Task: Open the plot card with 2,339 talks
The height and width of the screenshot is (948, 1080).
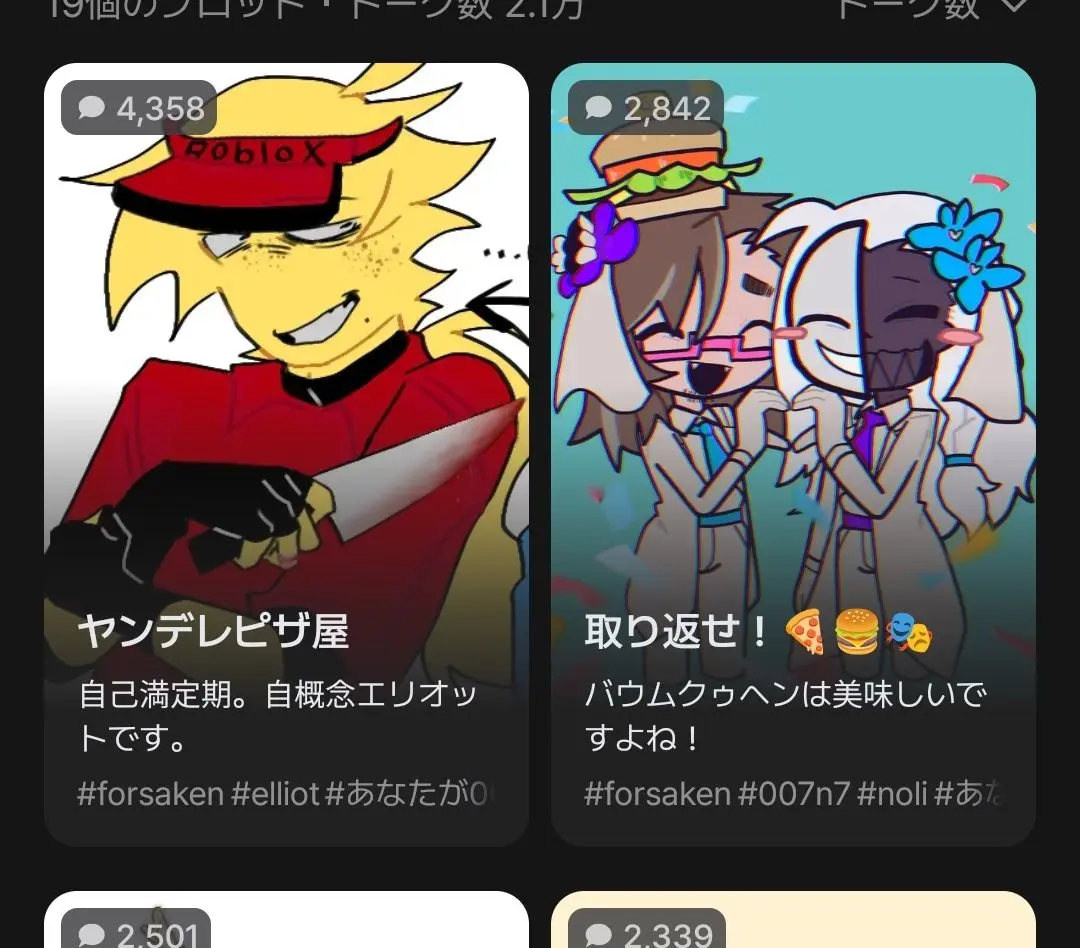Action: click(x=793, y=920)
